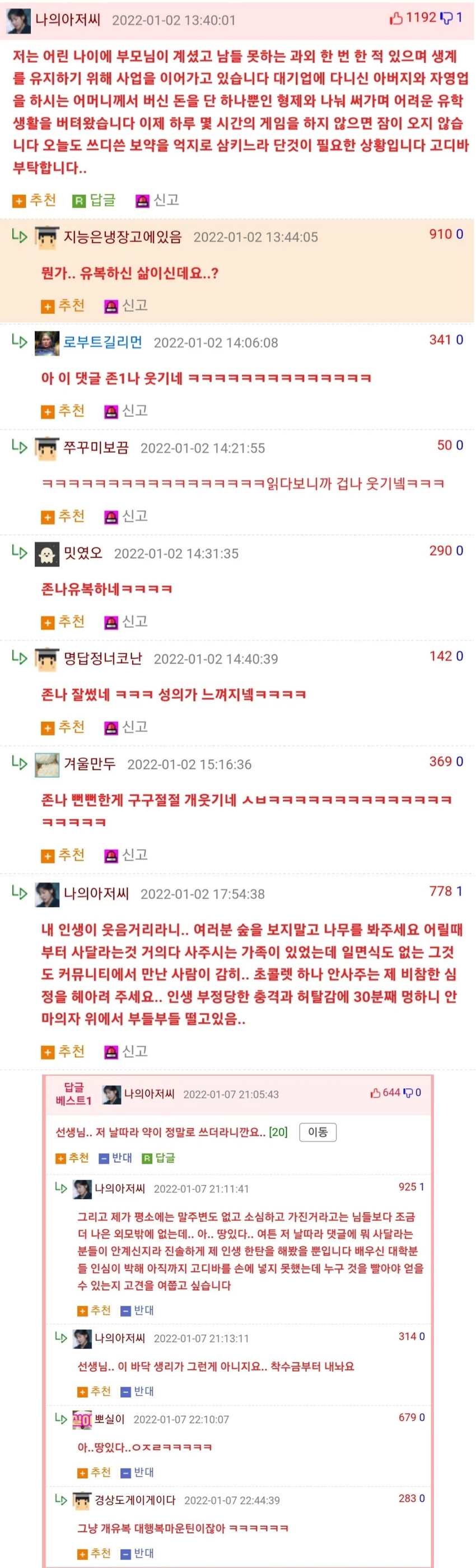Tap 반대 on the 답글 베스트1 comment
The height and width of the screenshot is (1568, 476).
click(x=115, y=1158)
